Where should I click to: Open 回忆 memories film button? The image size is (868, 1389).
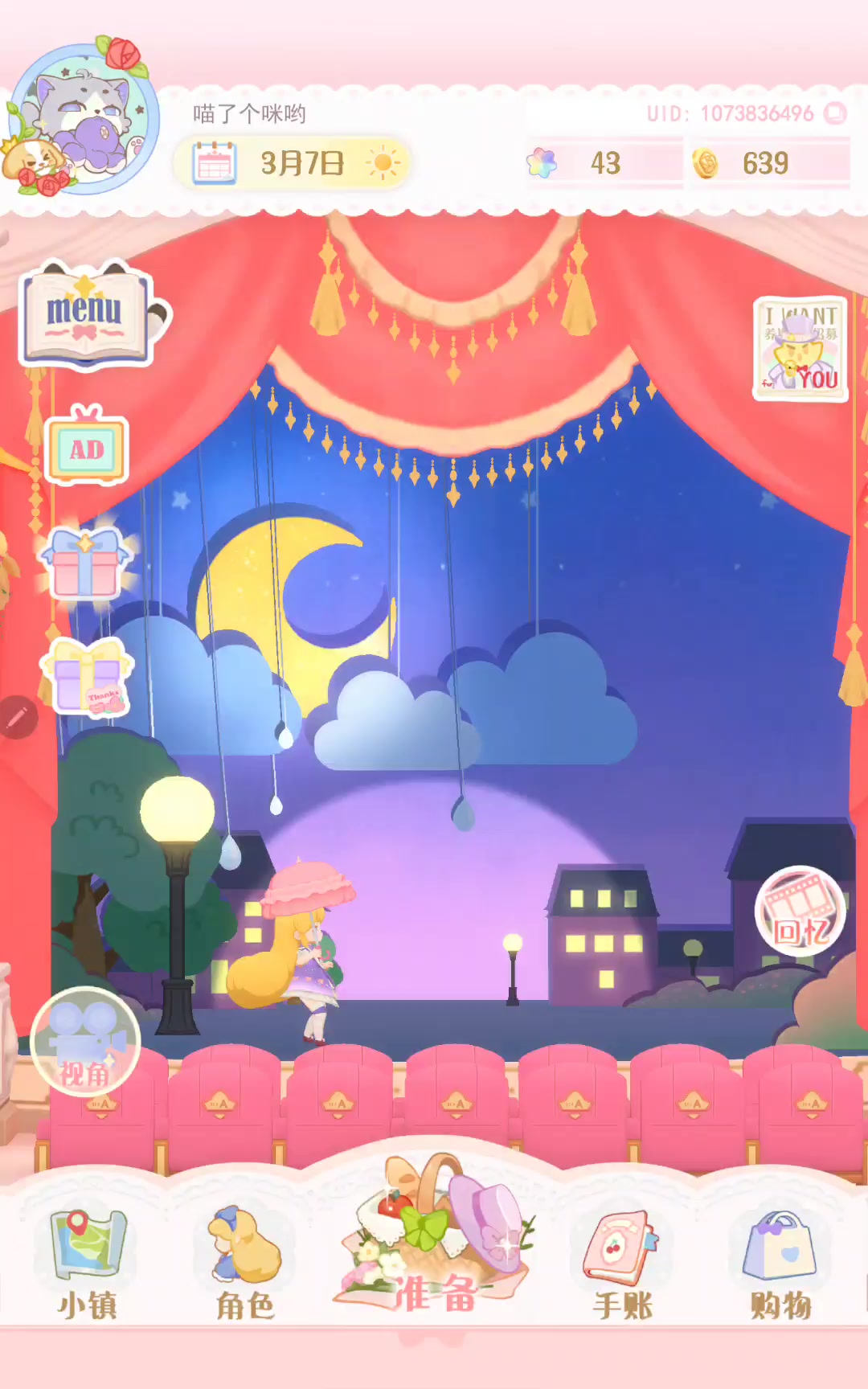pos(800,911)
